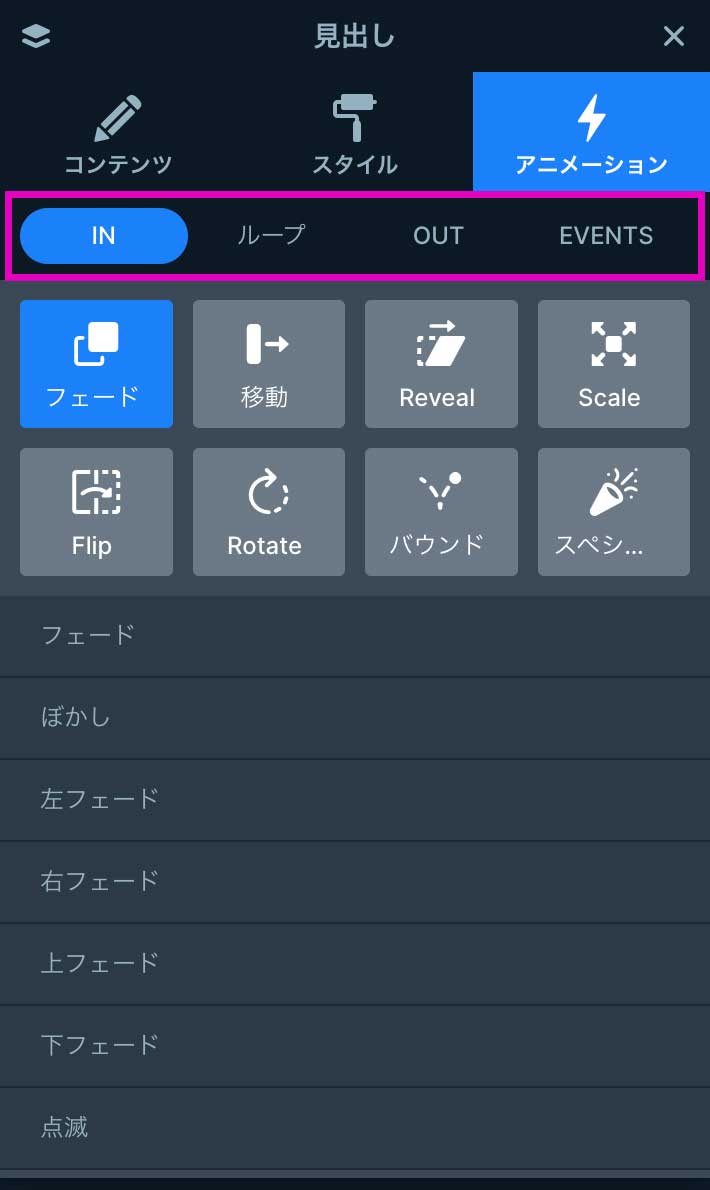Choose the Reveal animation category
710x1190 pixels.
(x=441, y=364)
